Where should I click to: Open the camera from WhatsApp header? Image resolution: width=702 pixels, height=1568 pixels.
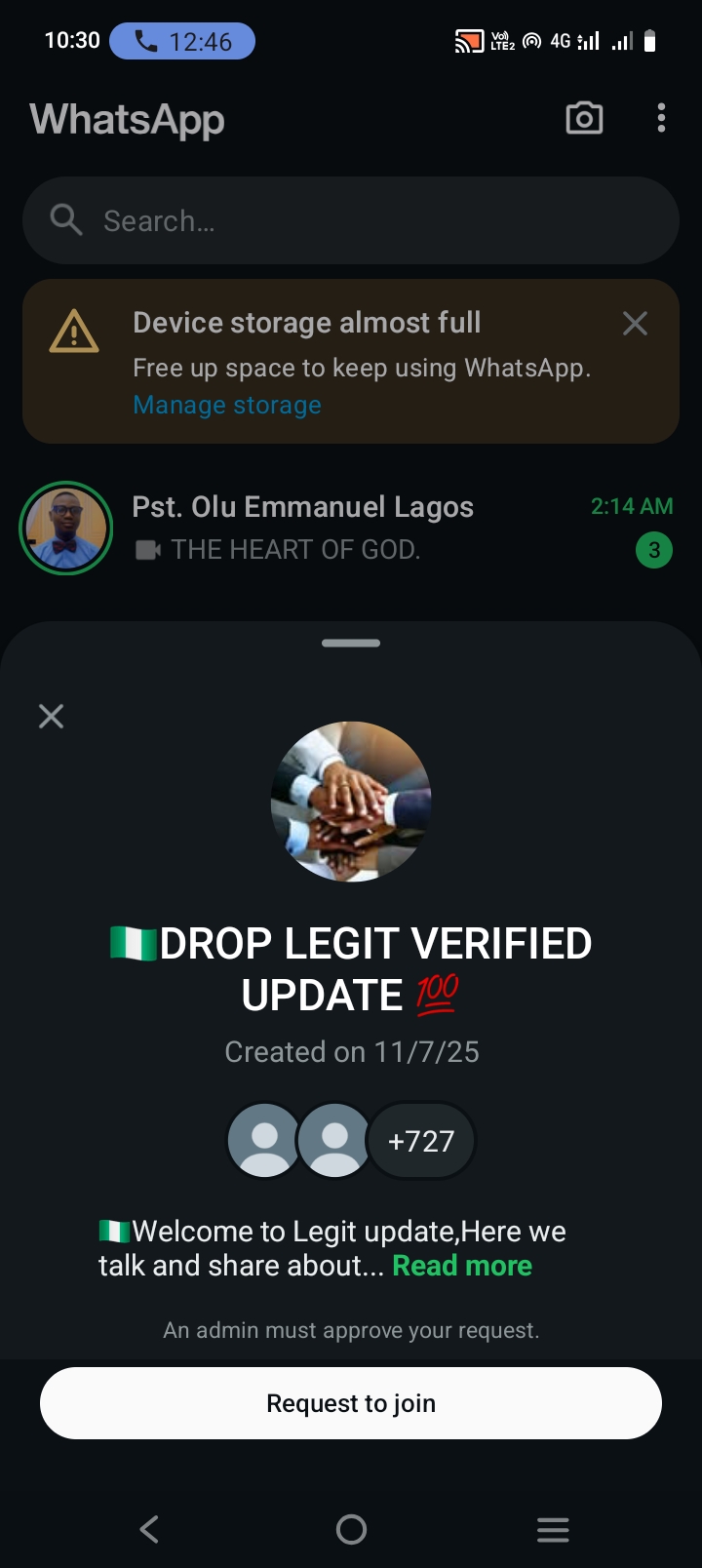tap(584, 119)
